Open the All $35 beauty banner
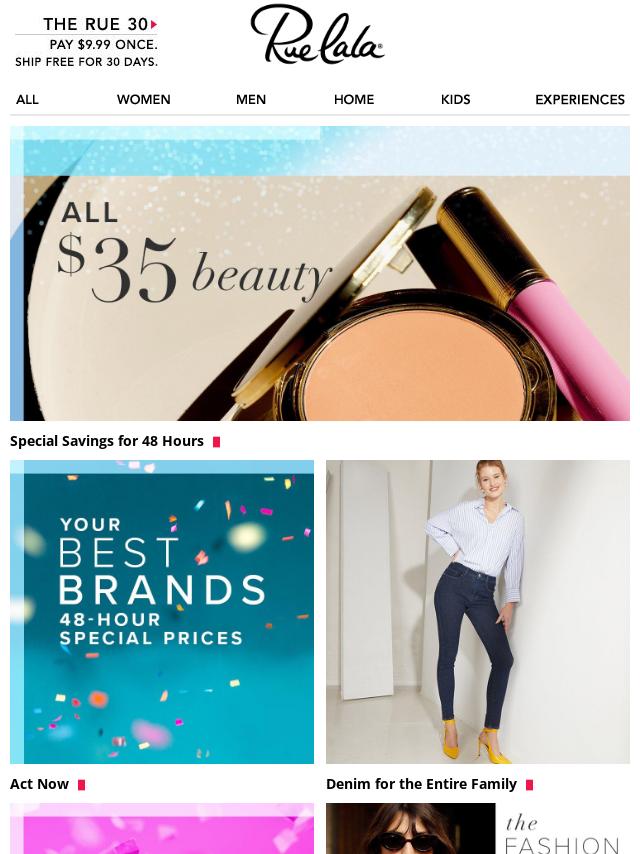Screen dimensions: 640x854 coord(320,273)
